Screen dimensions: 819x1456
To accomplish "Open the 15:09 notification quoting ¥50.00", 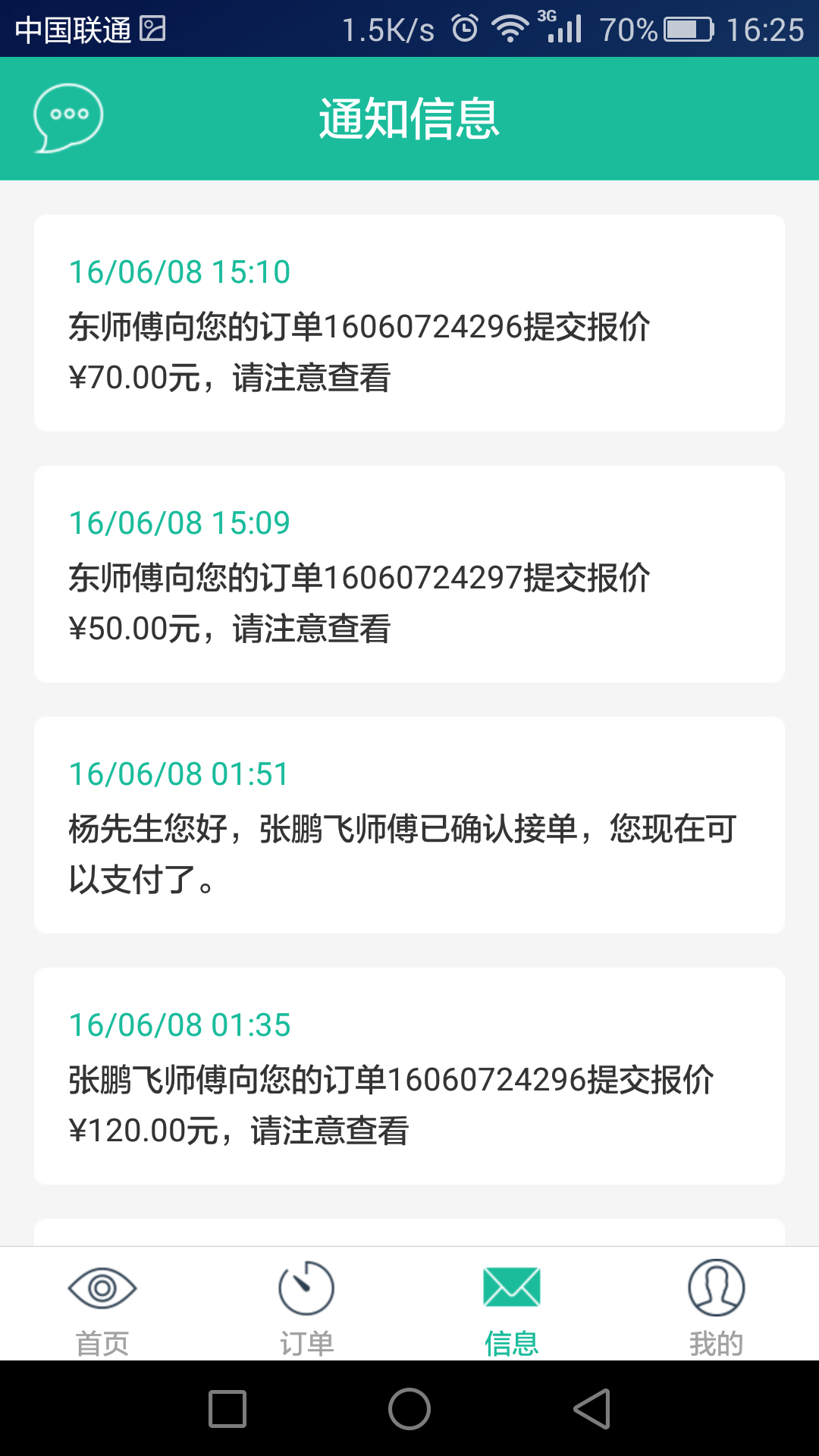I will coord(409,574).
